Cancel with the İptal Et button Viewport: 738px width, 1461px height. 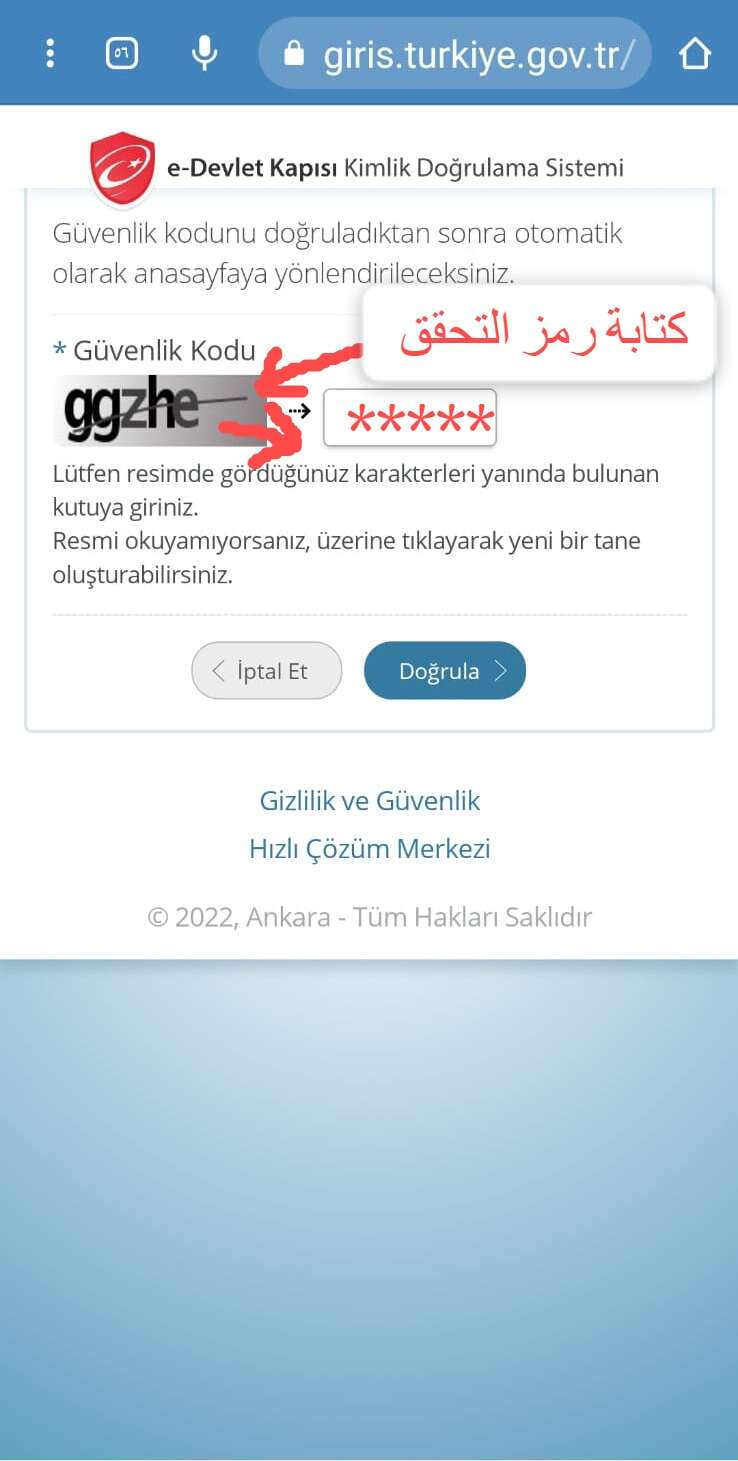coord(266,670)
